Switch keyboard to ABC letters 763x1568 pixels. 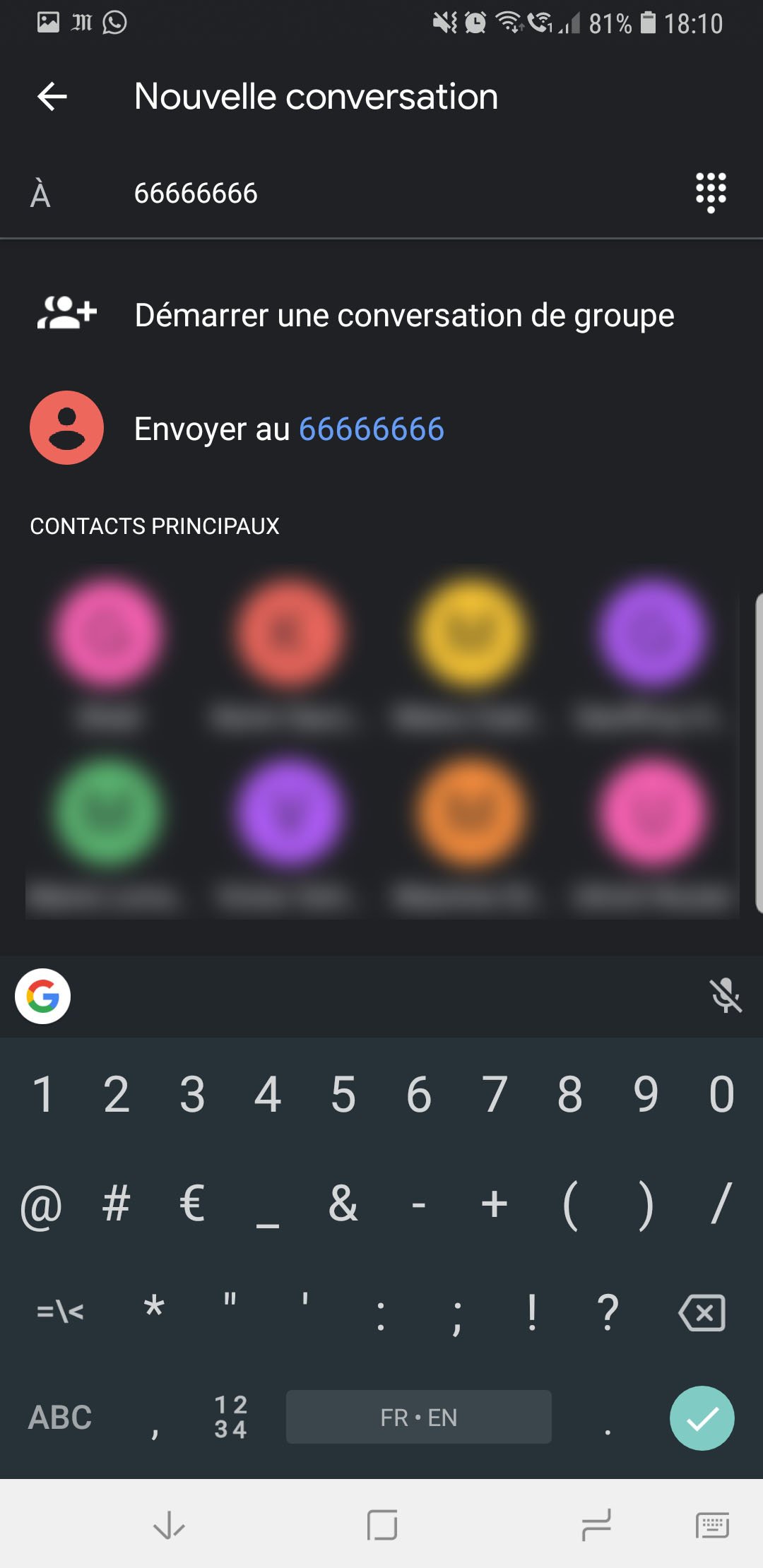60,1418
